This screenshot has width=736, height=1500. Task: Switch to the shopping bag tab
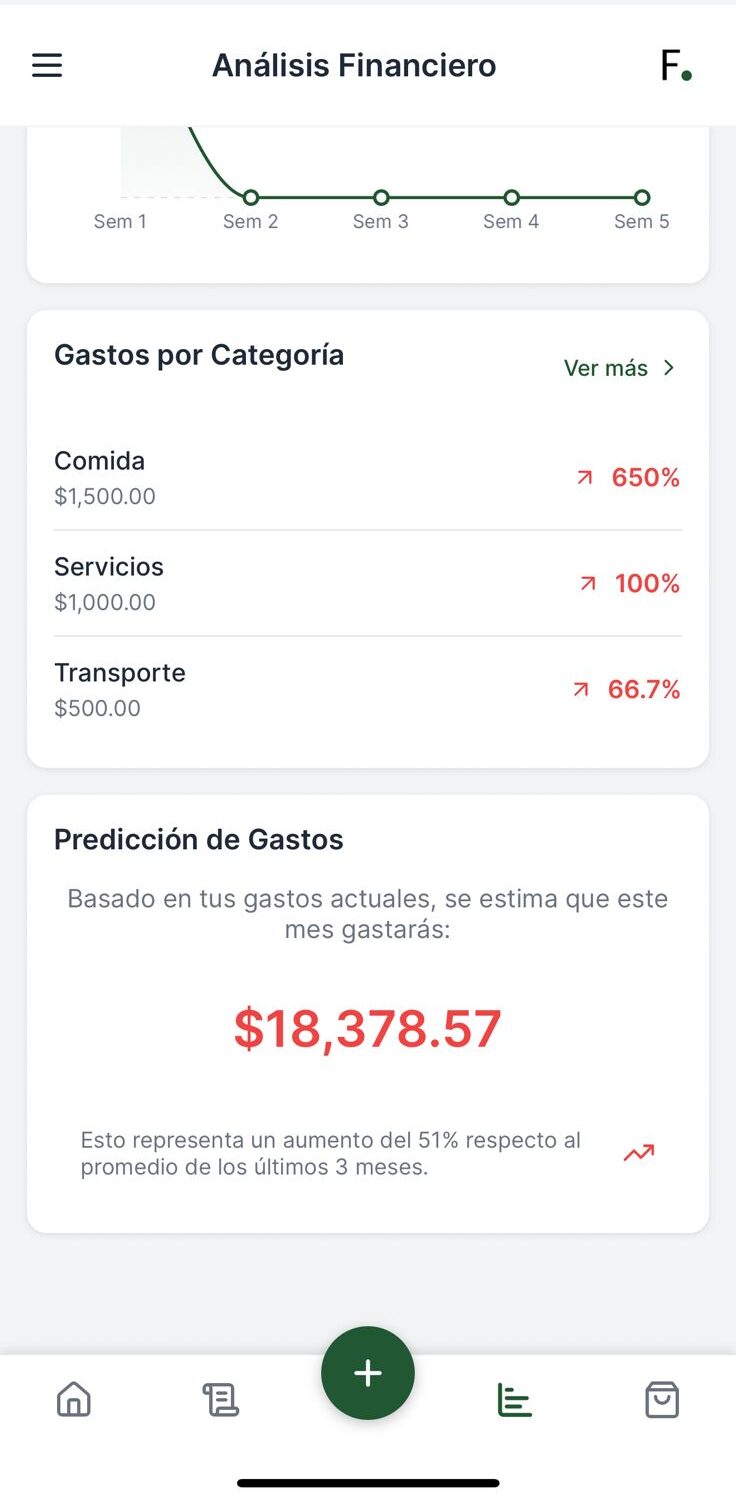point(662,1399)
